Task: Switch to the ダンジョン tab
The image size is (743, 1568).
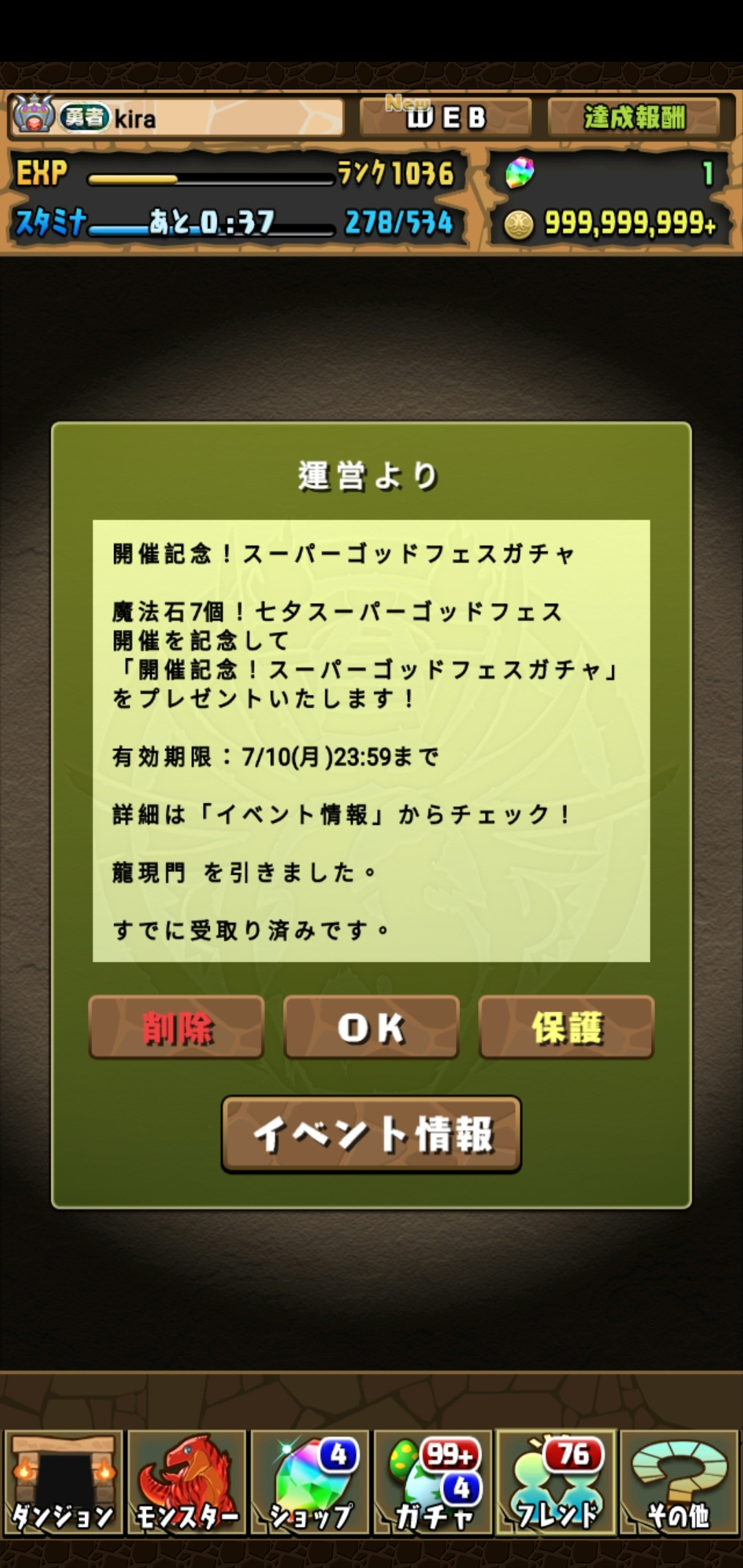Action: tap(63, 1482)
